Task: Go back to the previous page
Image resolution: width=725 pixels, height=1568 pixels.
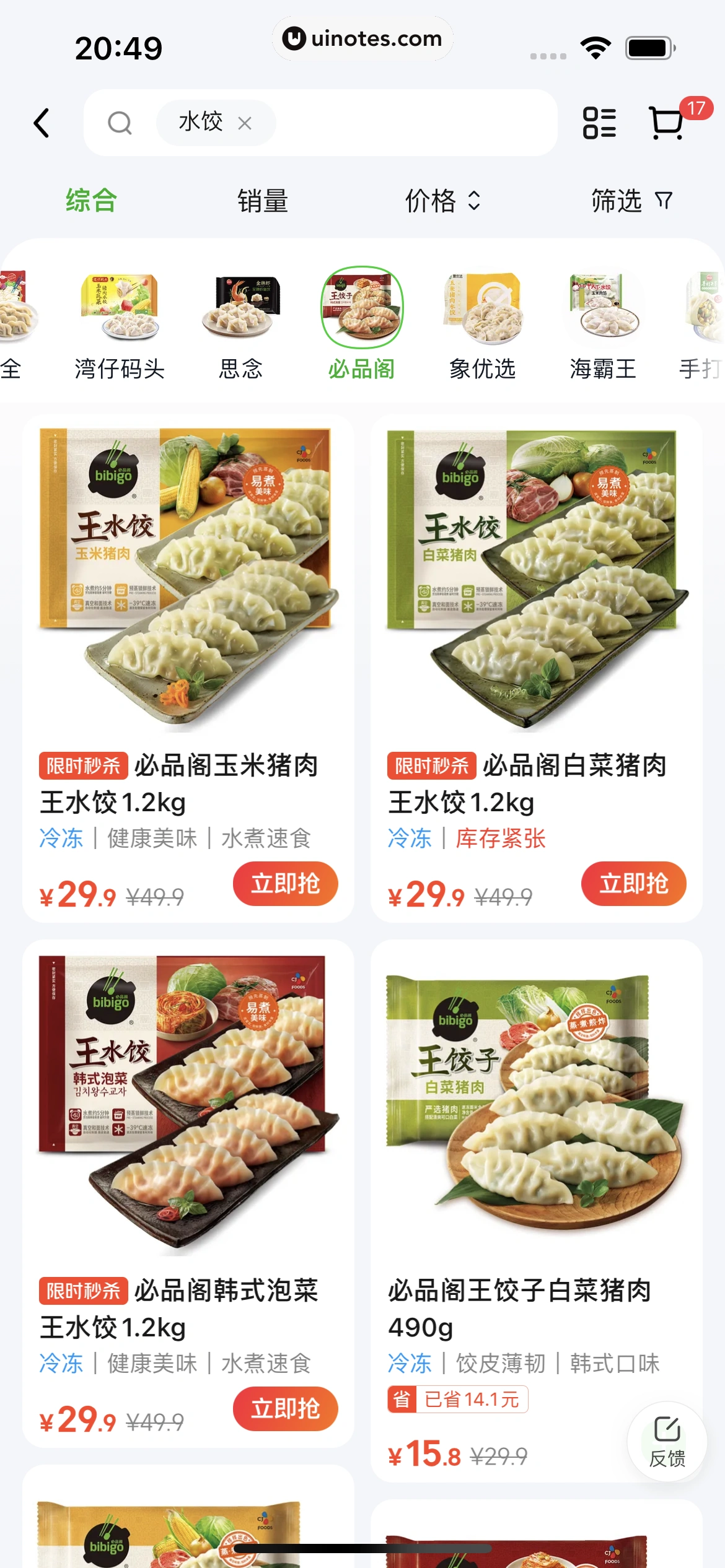Action: click(42, 123)
